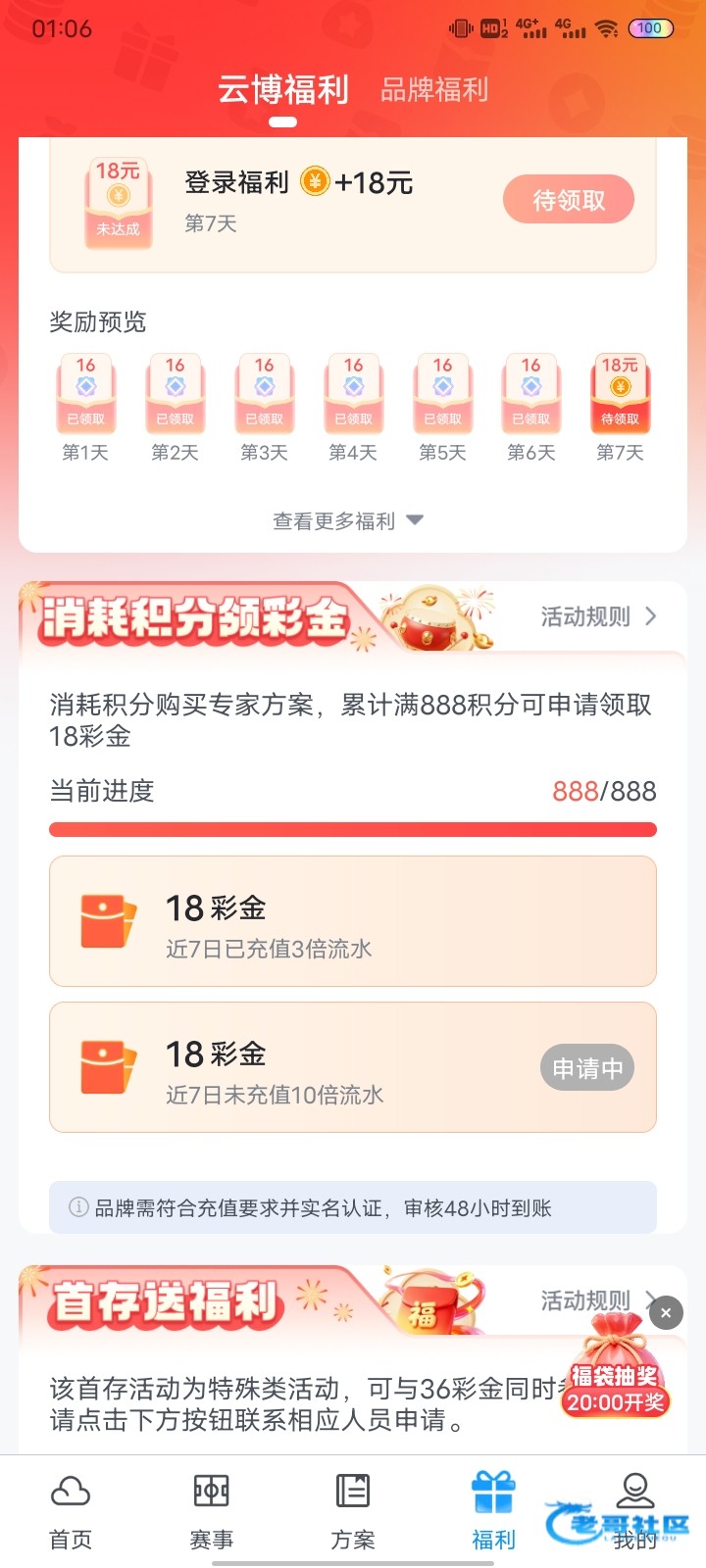Switch to the 方案 tab
Viewport: 706px width, 1568px height.
[x=353, y=1512]
